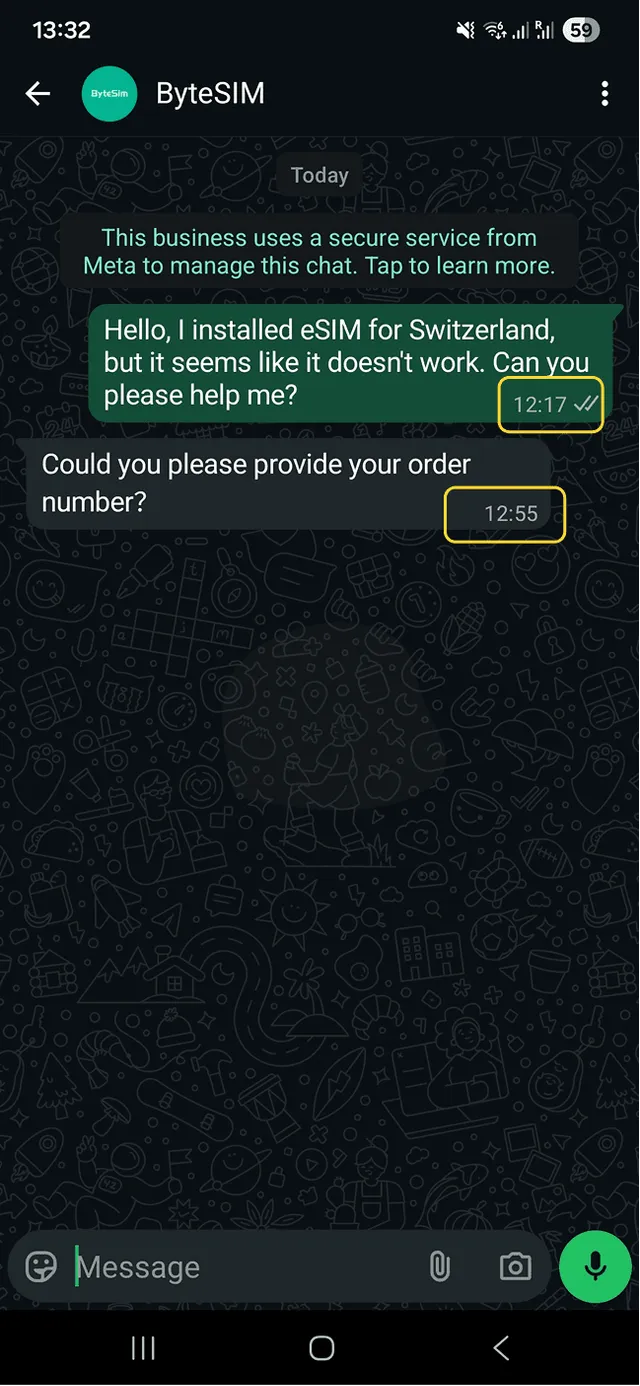Show recent apps from the navigation bar

pyautogui.click(x=143, y=1348)
